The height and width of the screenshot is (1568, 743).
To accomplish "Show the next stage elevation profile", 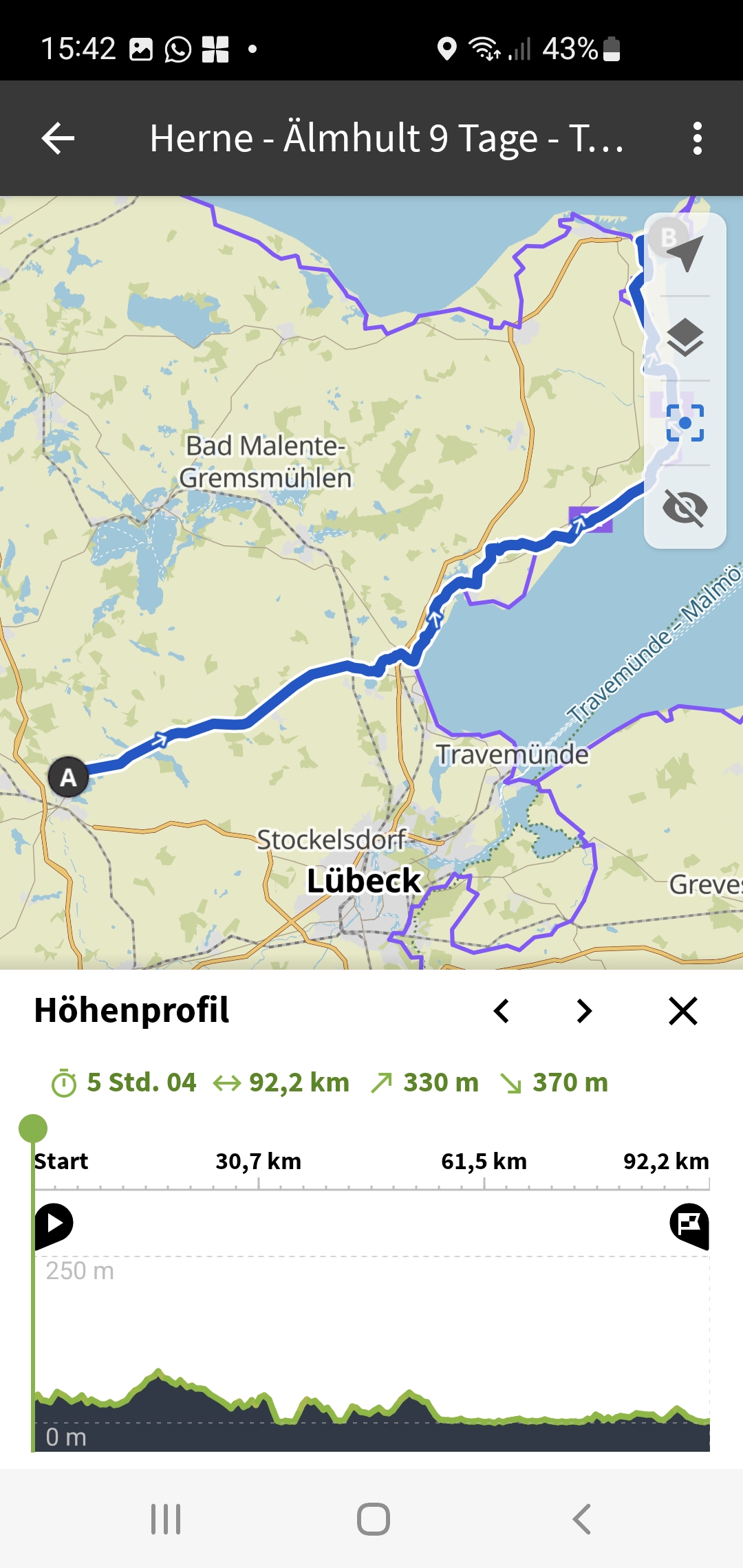I will 584,1011.
